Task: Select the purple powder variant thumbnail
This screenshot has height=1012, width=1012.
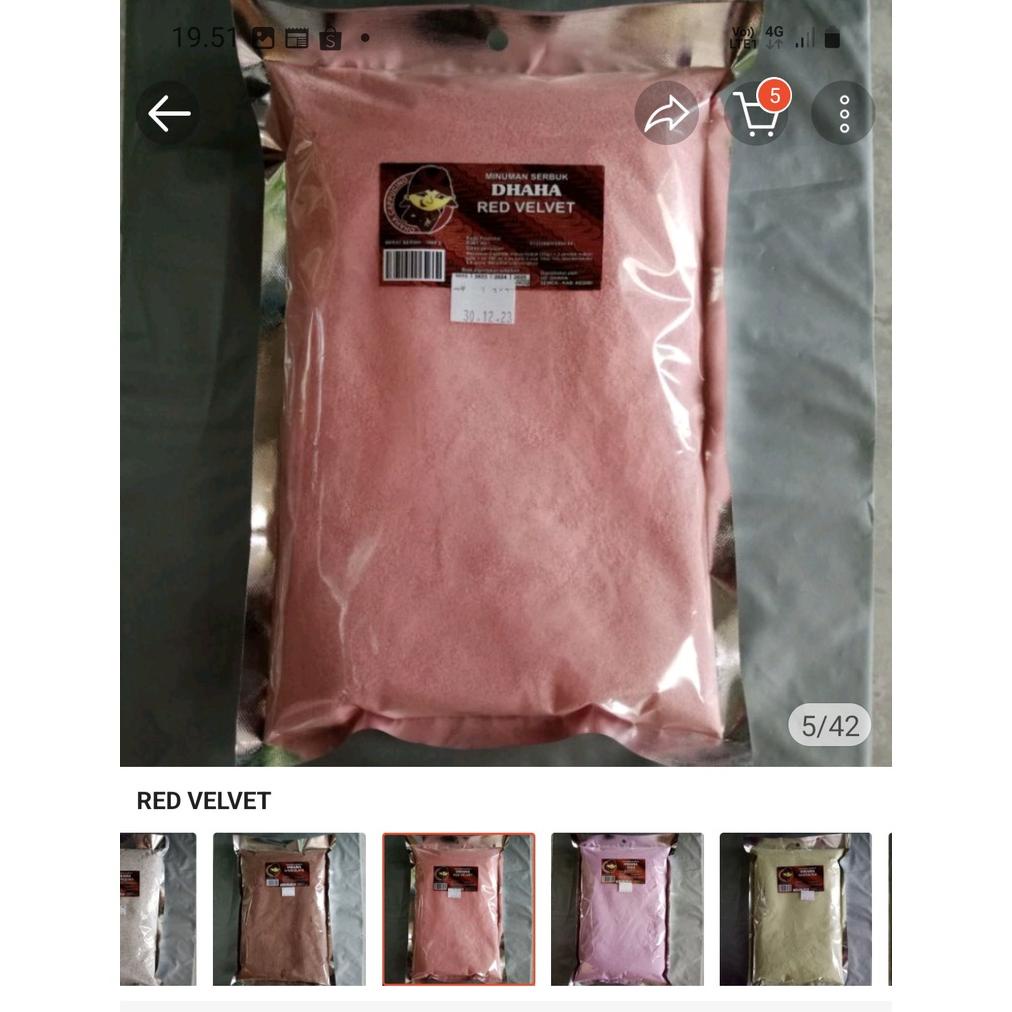Action: click(627, 909)
